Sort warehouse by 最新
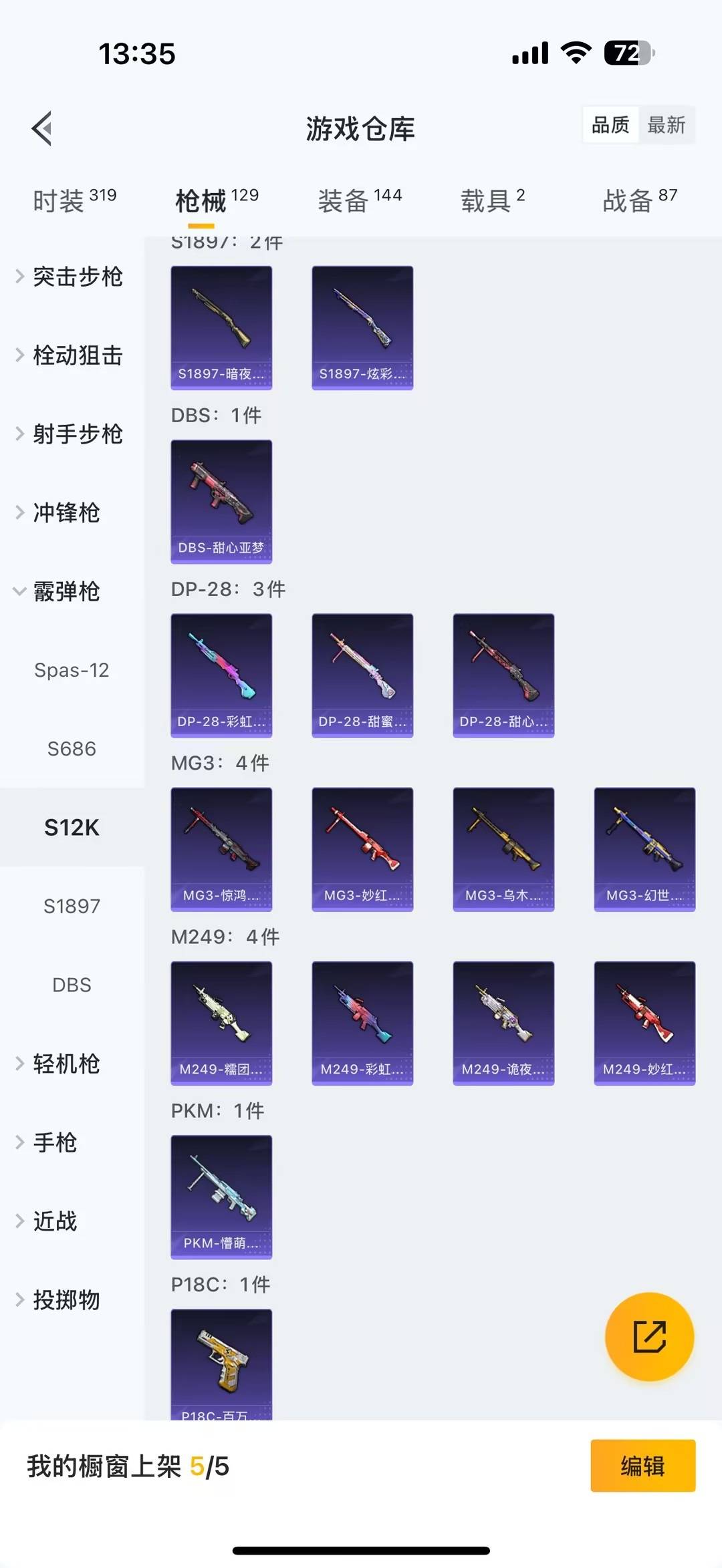 pos(667,125)
